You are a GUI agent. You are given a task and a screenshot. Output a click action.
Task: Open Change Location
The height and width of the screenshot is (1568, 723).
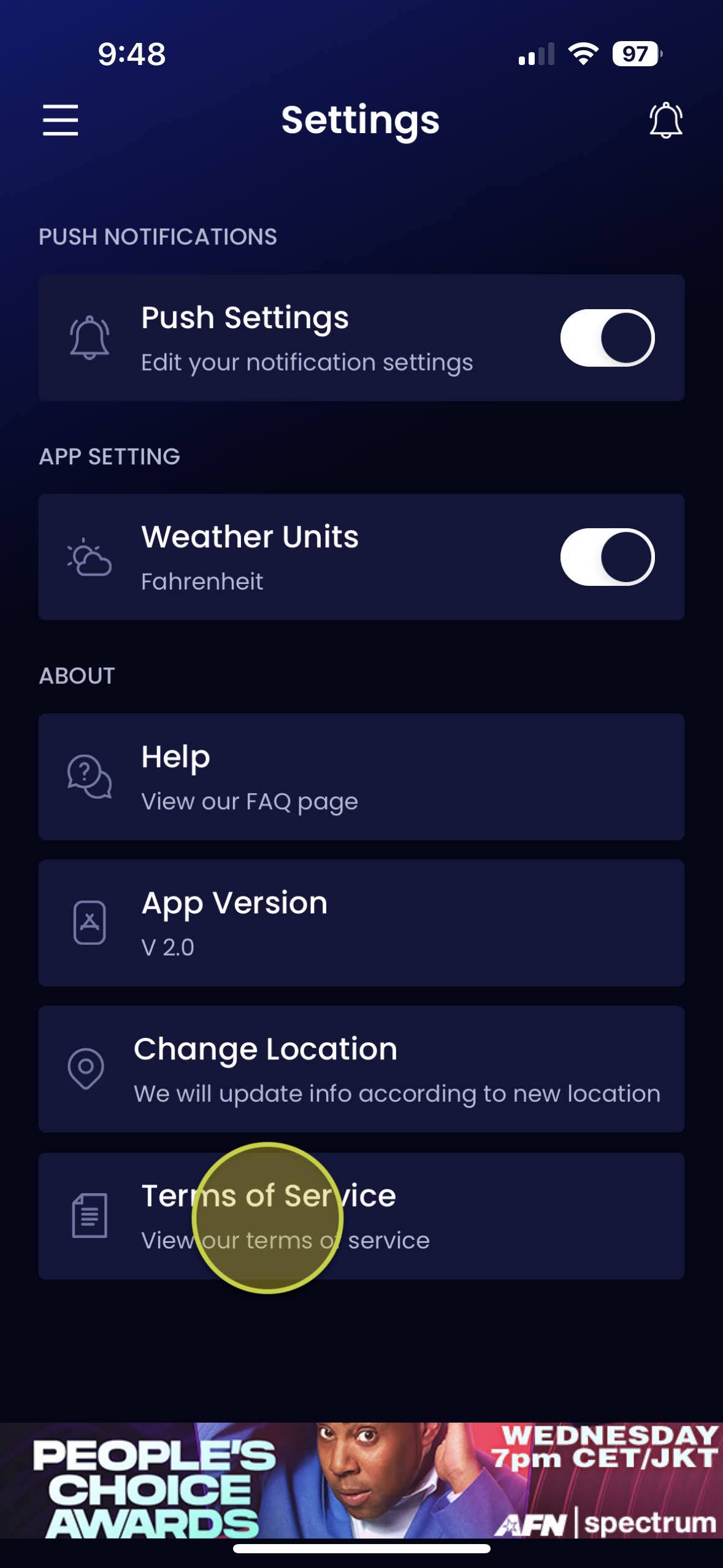[x=361, y=1069]
